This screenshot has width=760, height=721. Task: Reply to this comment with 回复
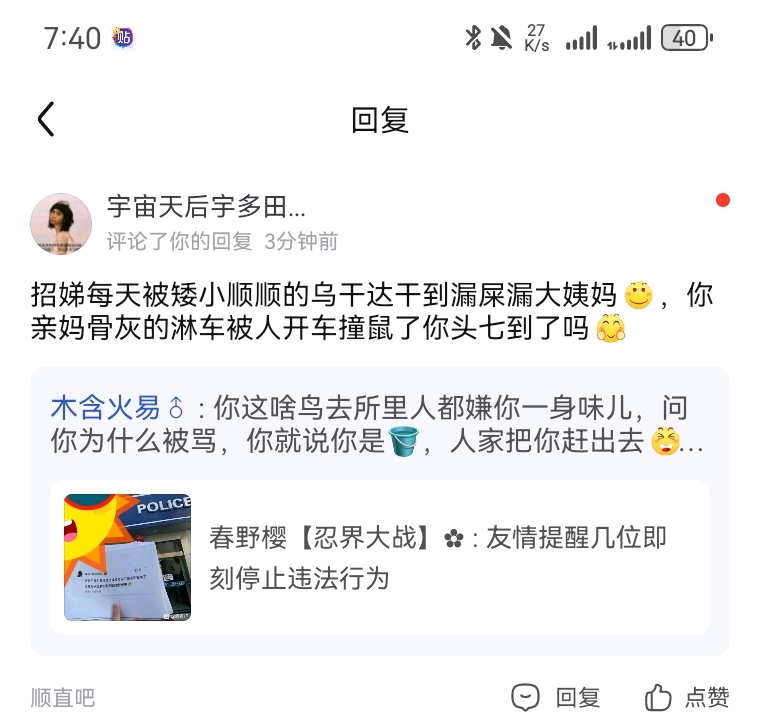click(557, 697)
